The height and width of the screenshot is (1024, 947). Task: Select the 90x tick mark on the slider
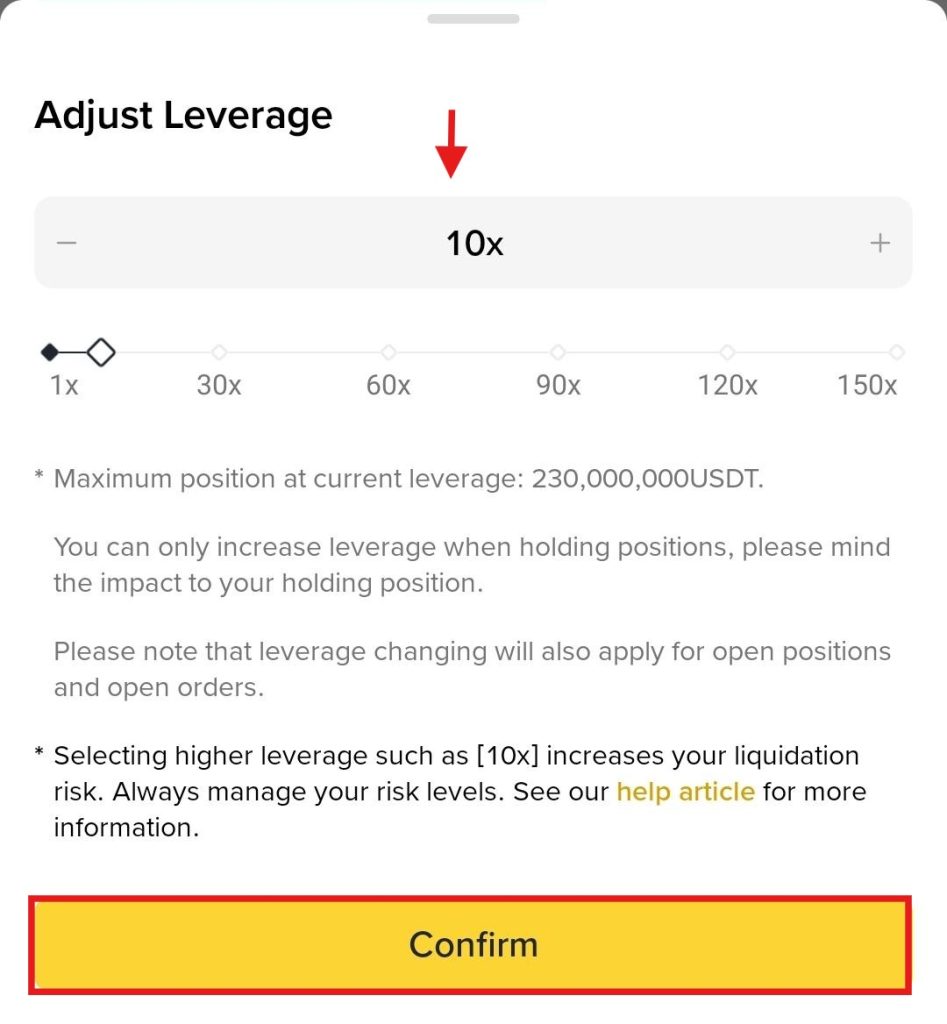(x=558, y=352)
